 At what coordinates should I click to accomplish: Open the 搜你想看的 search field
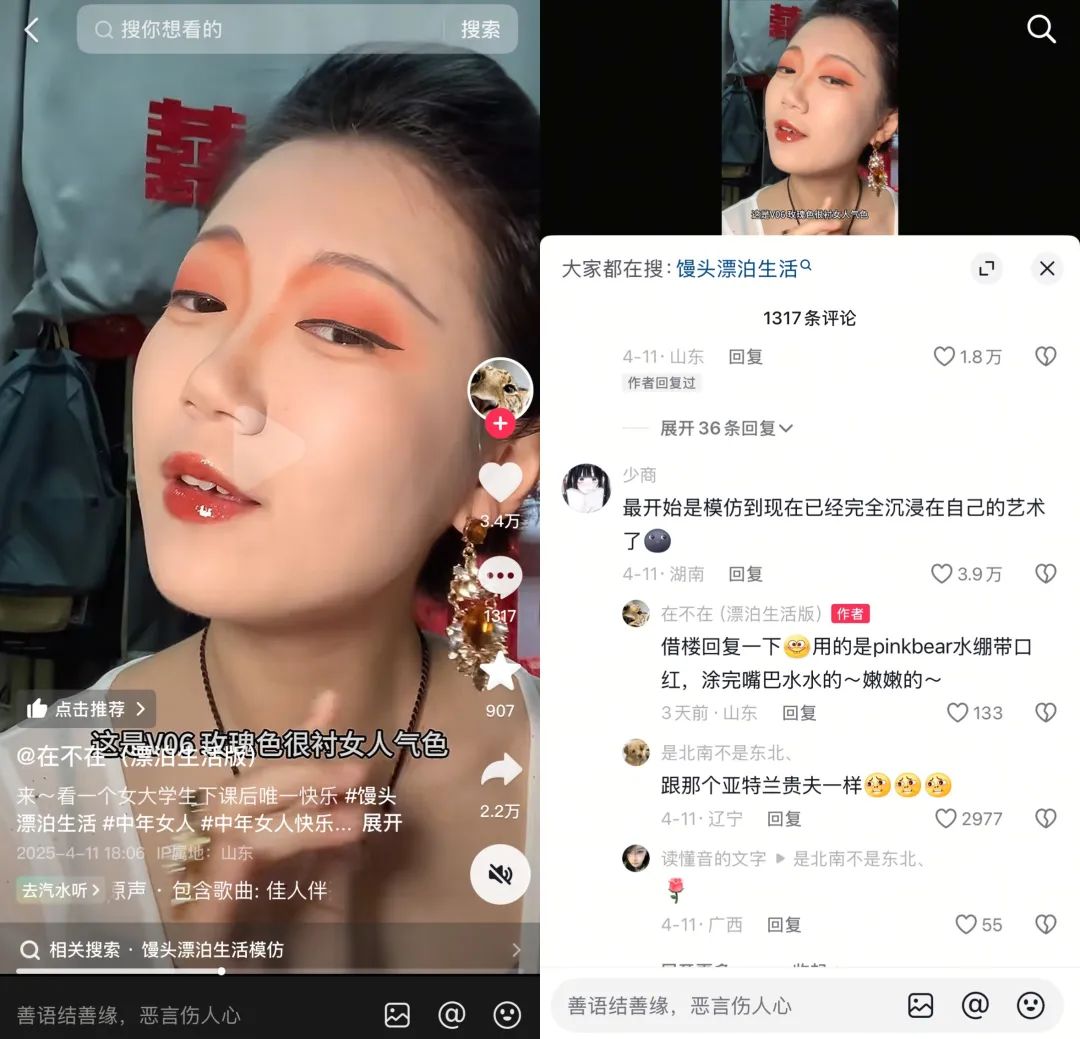point(260,30)
